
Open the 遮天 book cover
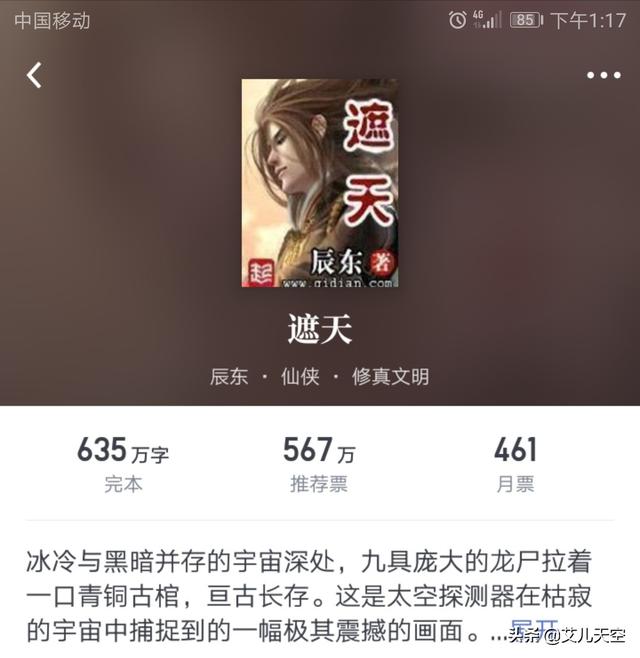click(x=319, y=183)
